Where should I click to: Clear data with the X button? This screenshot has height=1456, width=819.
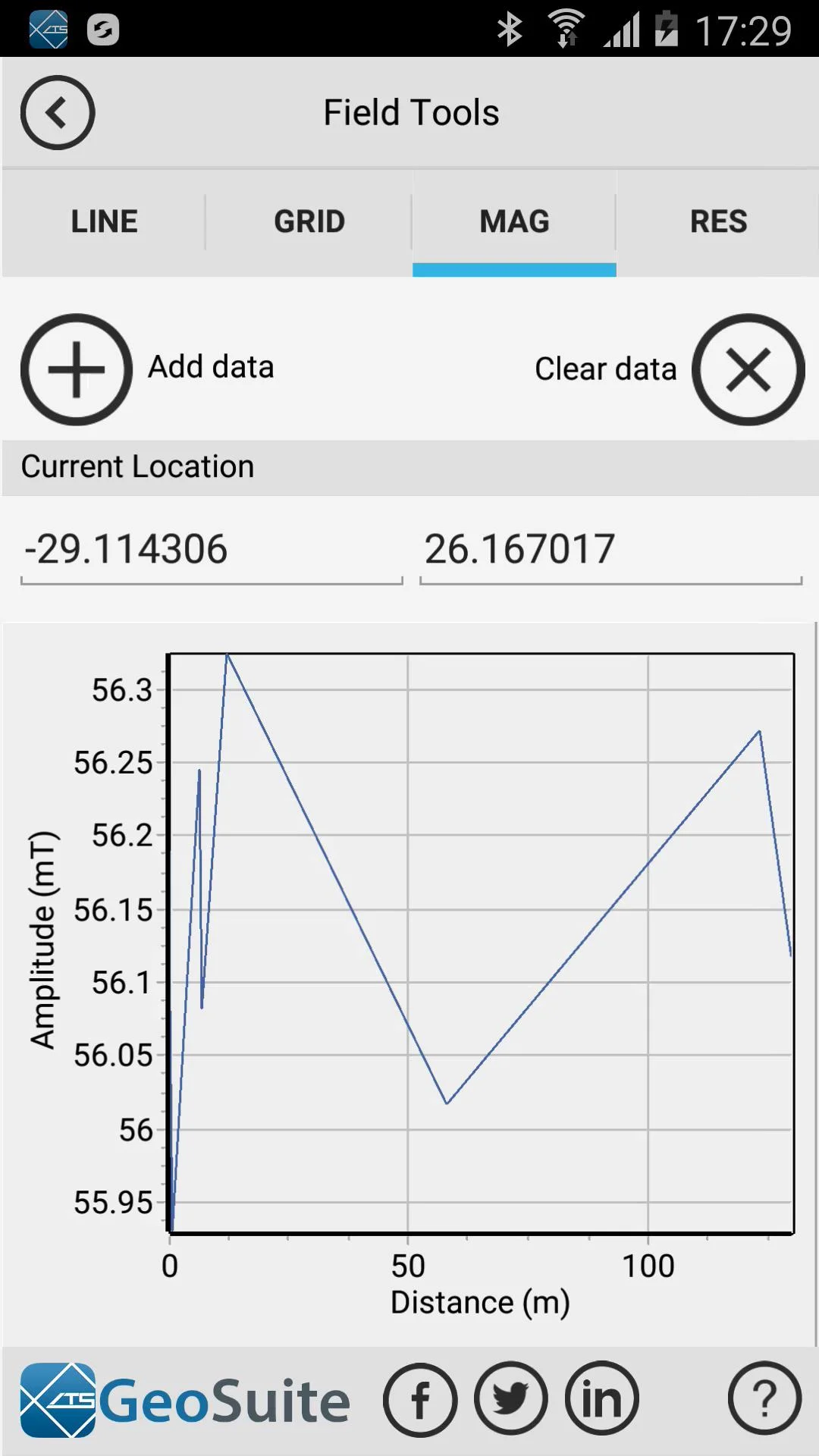748,369
